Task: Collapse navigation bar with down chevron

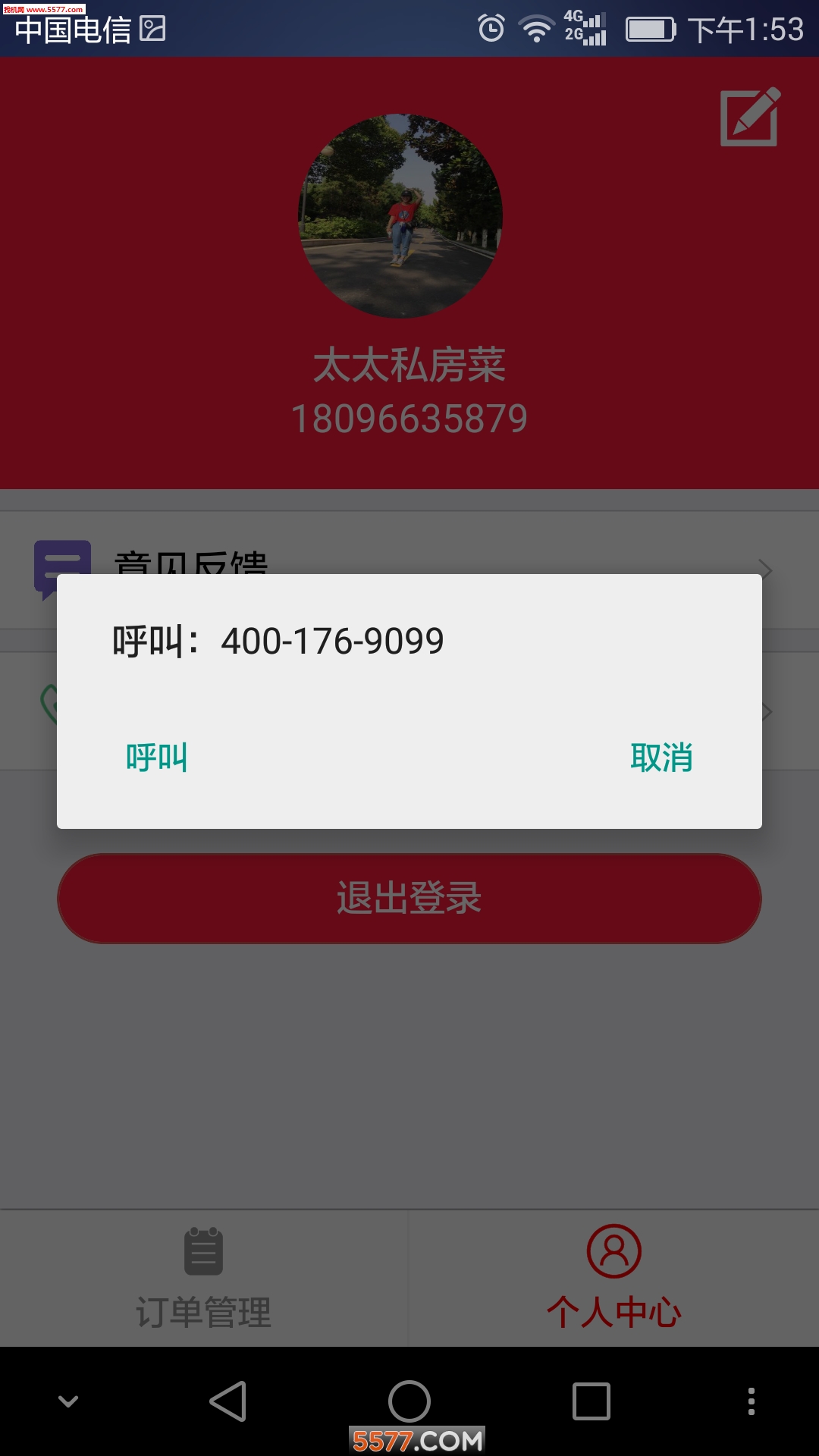Action: coord(70,1400)
